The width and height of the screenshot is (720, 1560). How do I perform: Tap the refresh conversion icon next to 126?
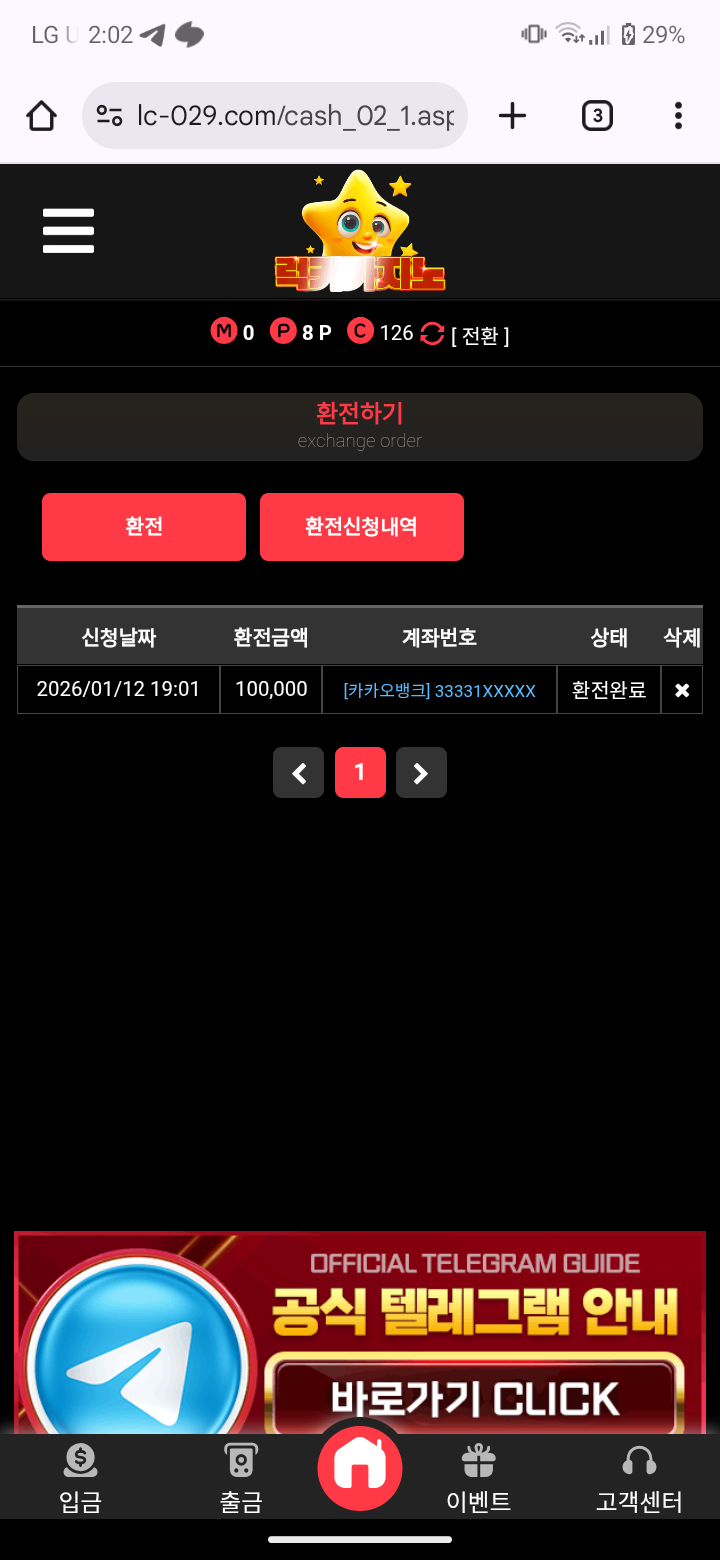click(x=432, y=333)
